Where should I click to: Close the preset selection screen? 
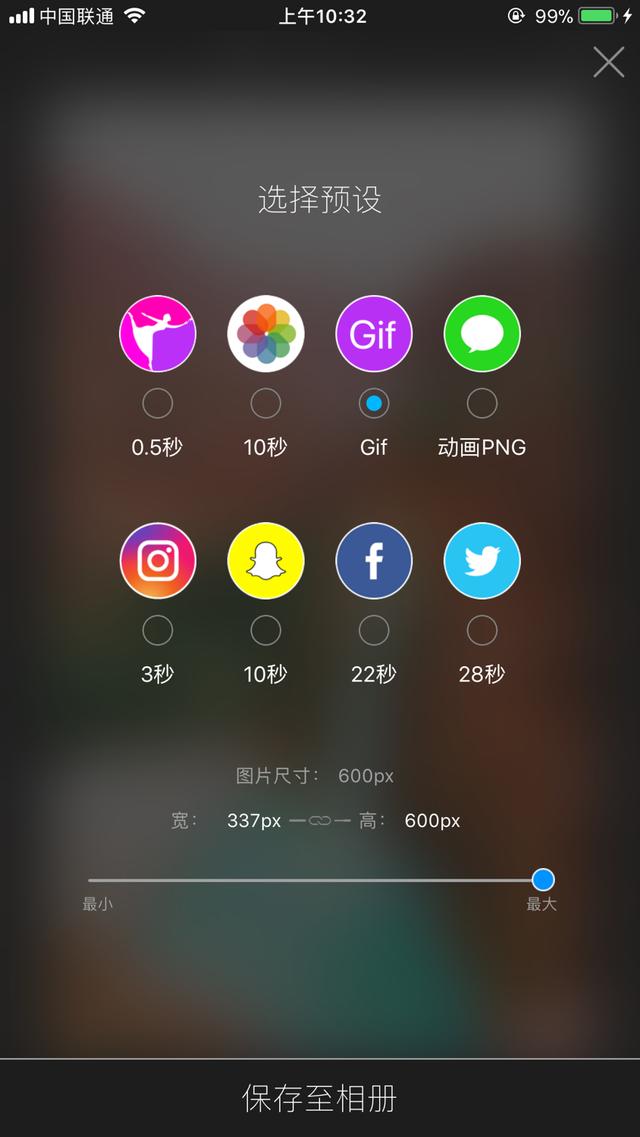click(609, 62)
